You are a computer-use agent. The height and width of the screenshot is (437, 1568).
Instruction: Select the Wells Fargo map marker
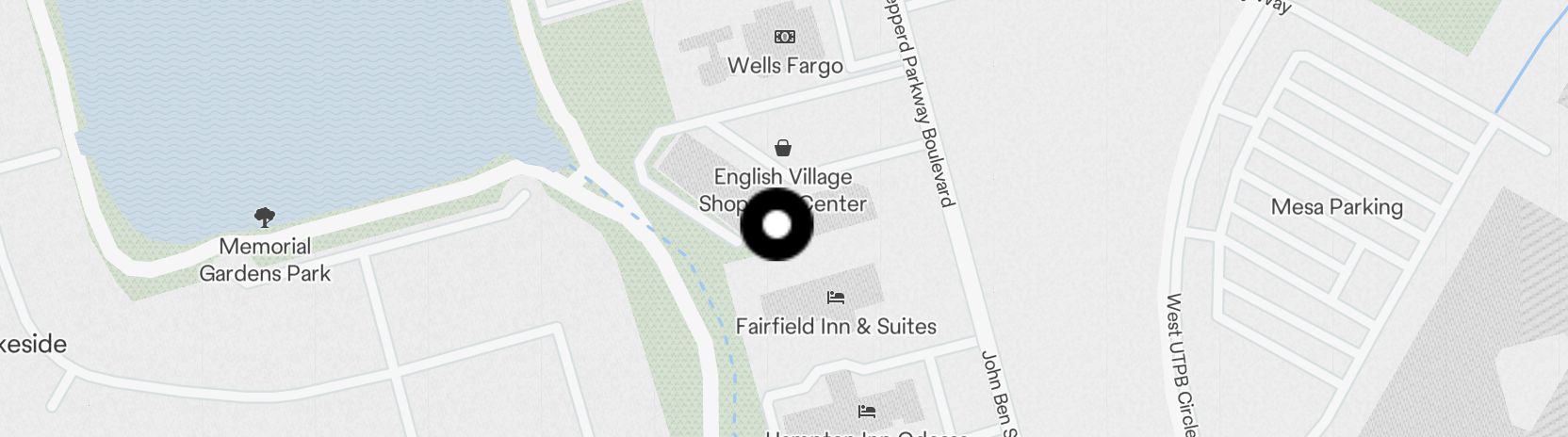[784, 38]
